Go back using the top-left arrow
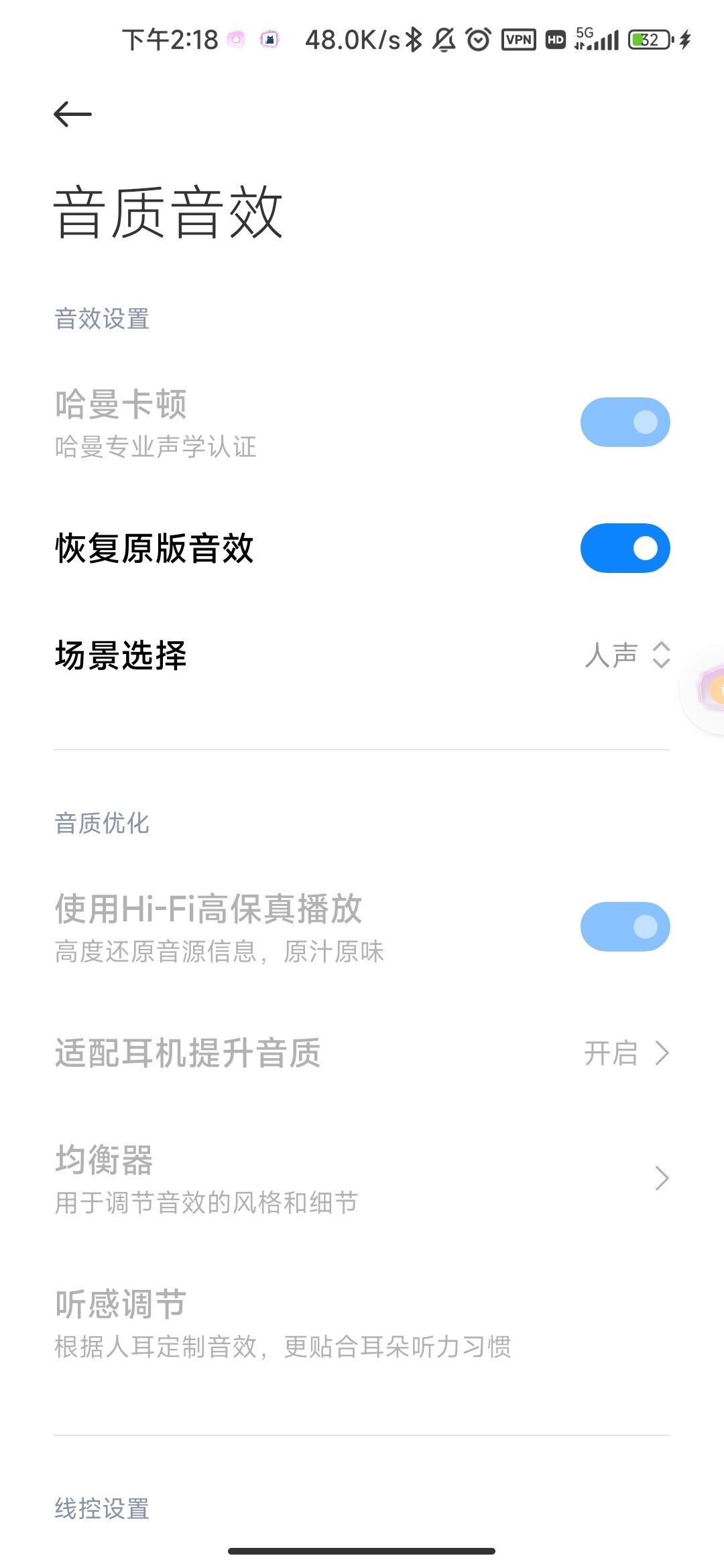Image resolution: width=724 pixels, height=1568 pixels. 72,114
